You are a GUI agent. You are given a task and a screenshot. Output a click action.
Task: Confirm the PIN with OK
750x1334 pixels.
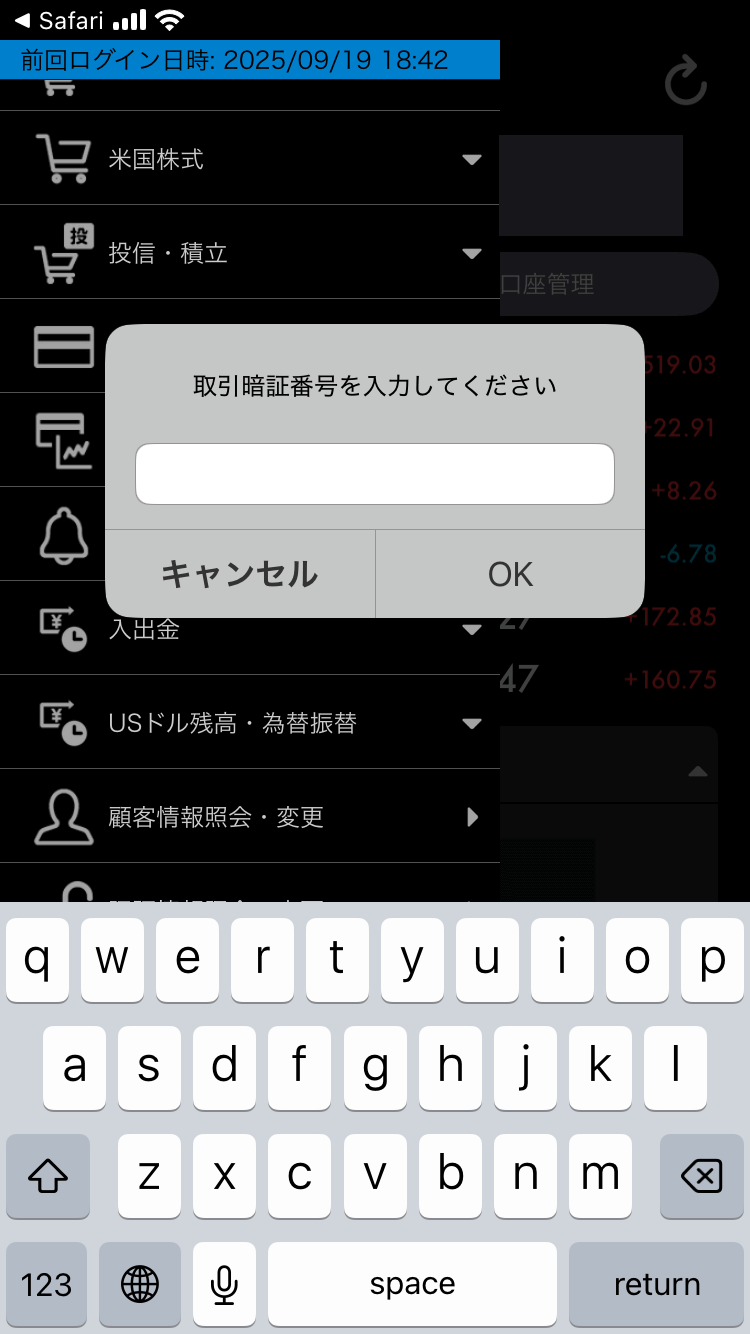(510, 574)
